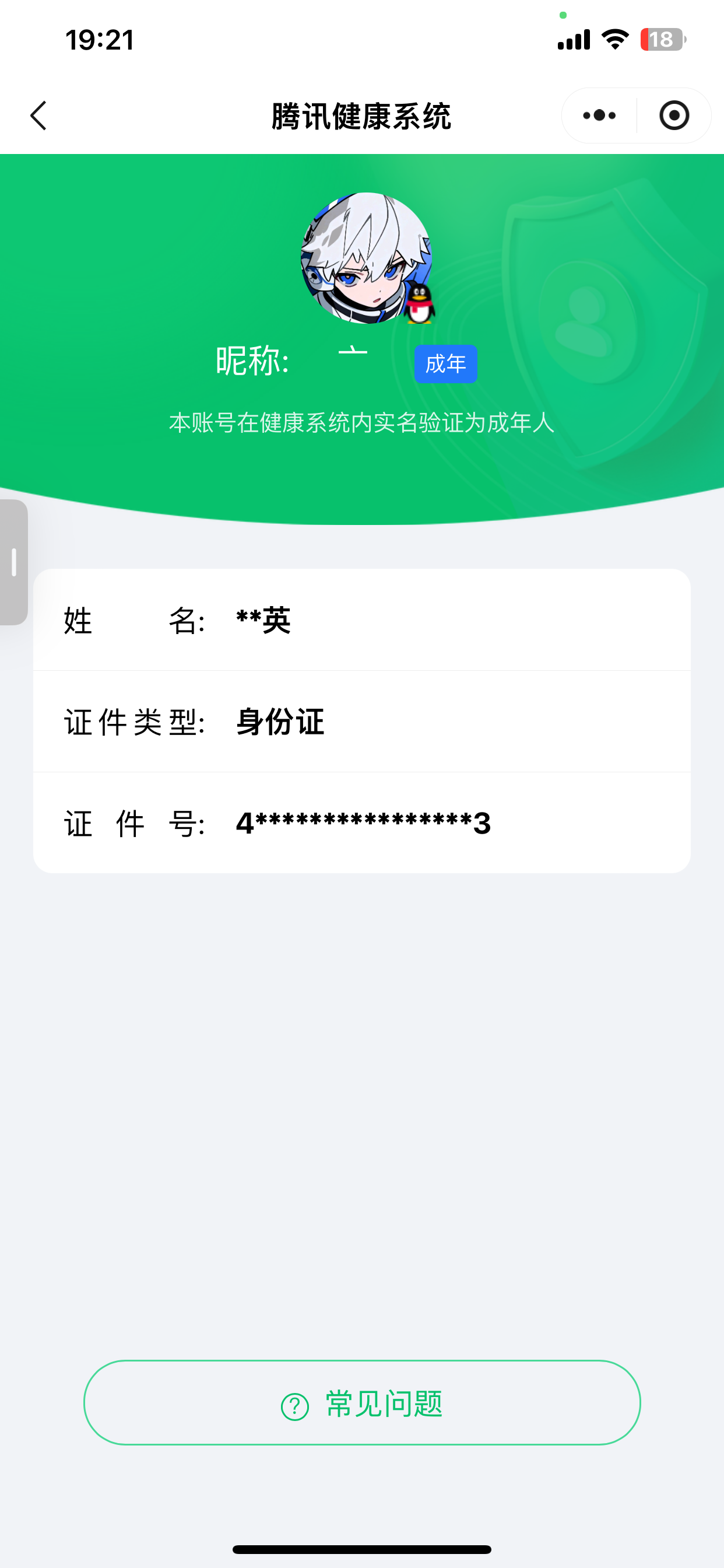724x1568 pixels.
Task: Tap the 腾讯健康系统 title text
Action: 361,116
